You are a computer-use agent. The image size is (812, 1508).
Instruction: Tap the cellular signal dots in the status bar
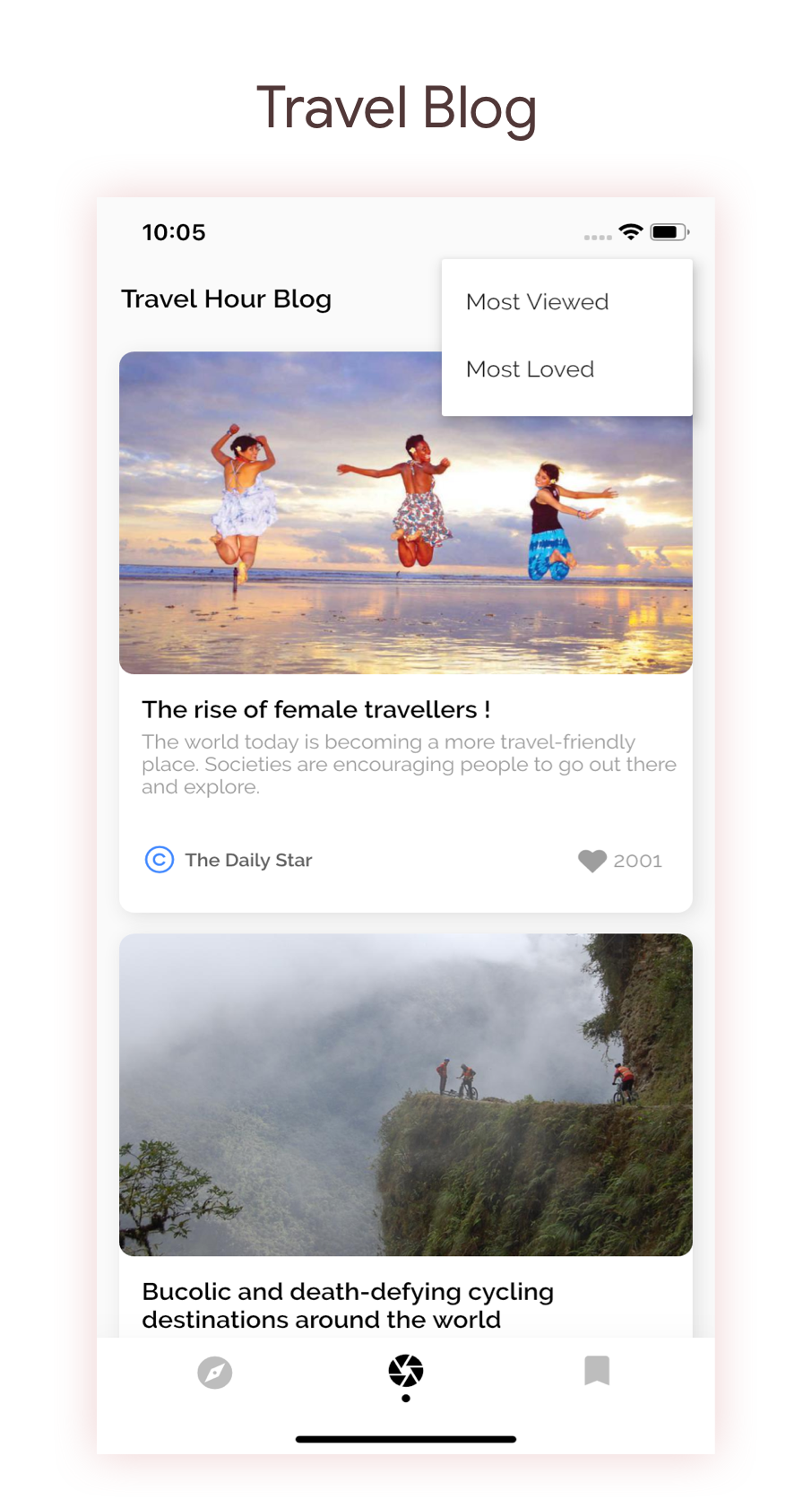(596, 237)
